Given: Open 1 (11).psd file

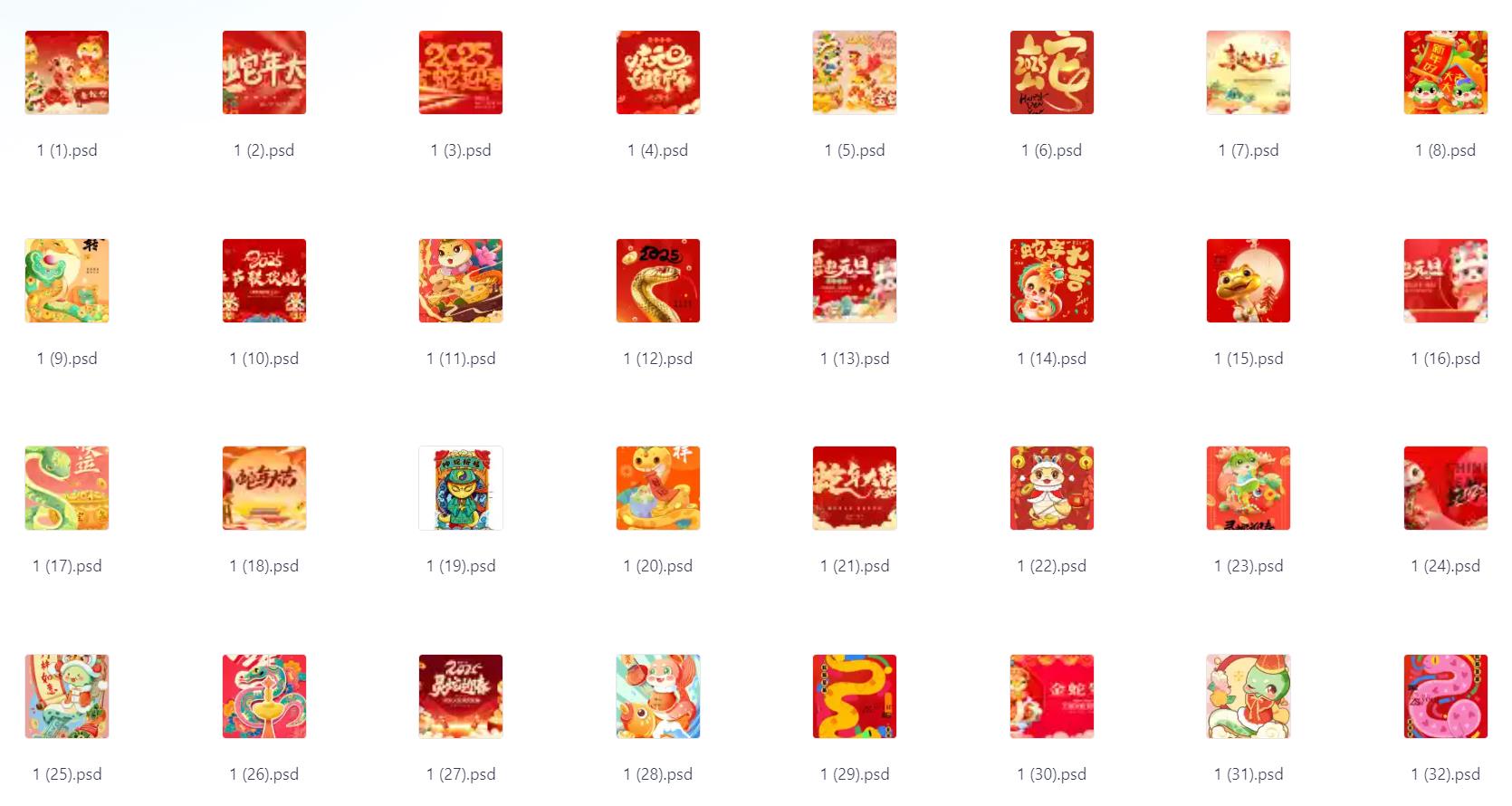Looking at the screenshot, I should [461, 281].
